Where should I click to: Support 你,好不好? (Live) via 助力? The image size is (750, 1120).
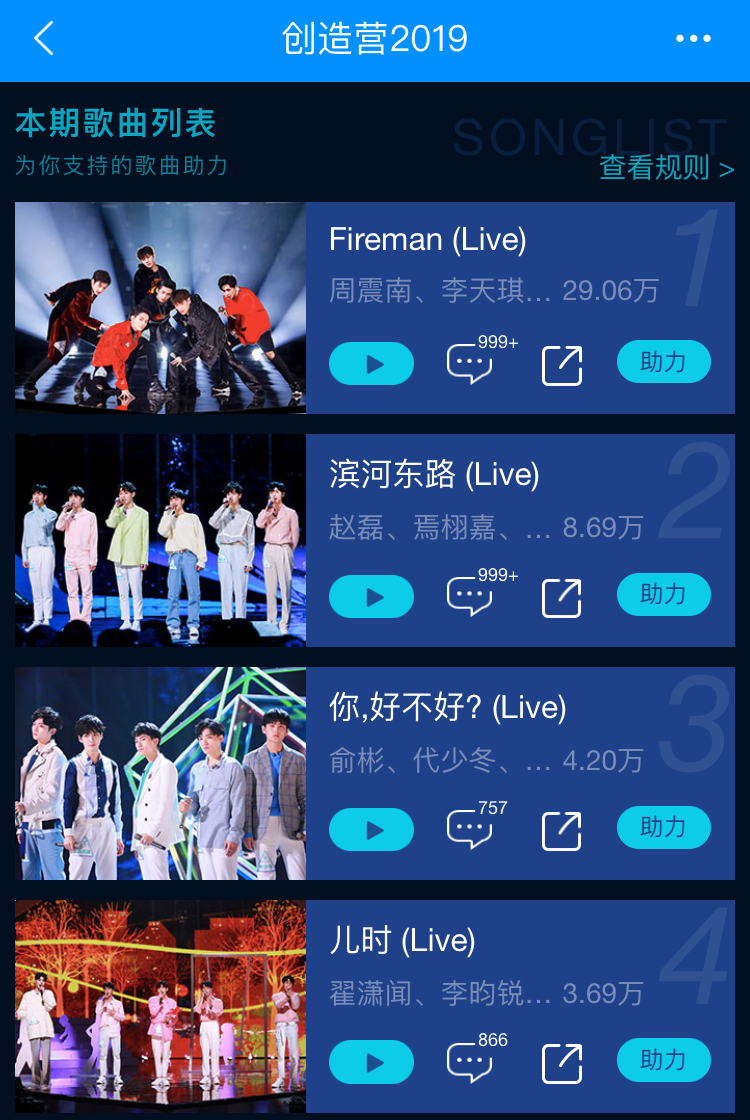(x=663, y=828)
